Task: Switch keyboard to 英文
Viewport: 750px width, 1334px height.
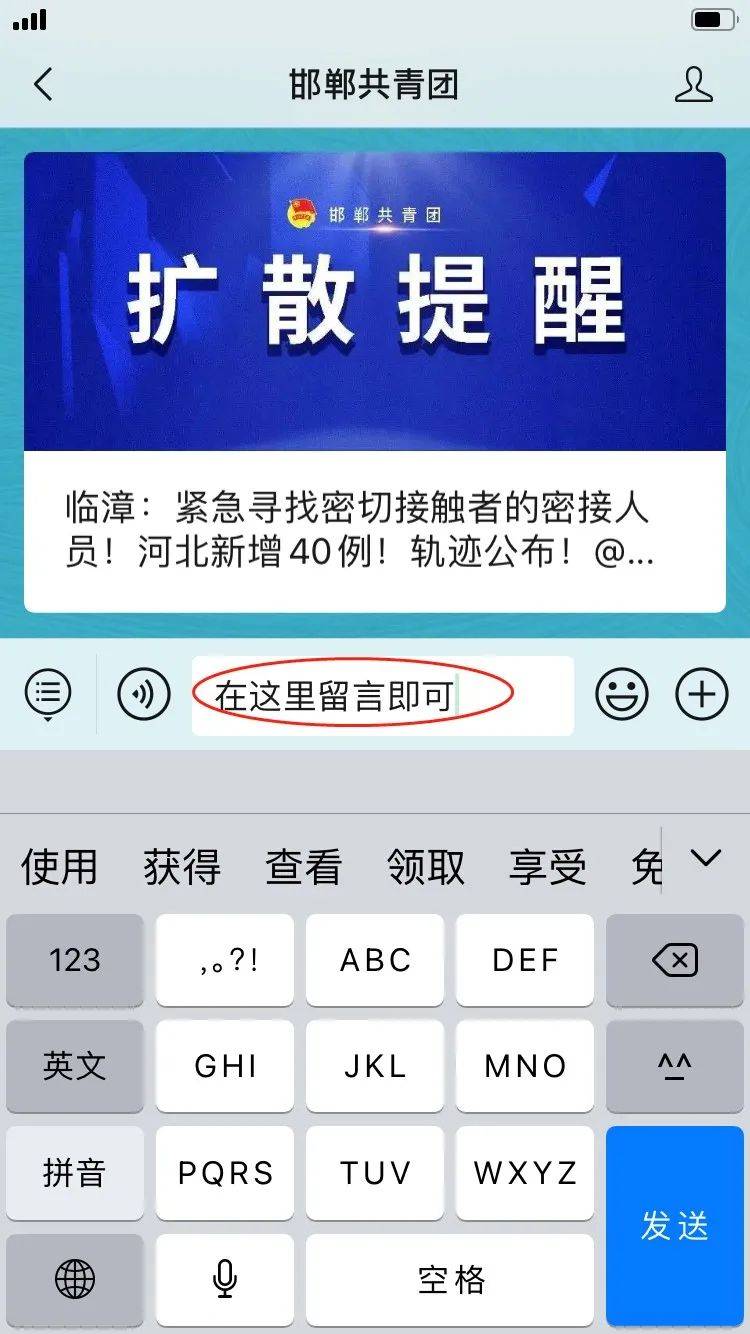Action: click(75, 1066)
